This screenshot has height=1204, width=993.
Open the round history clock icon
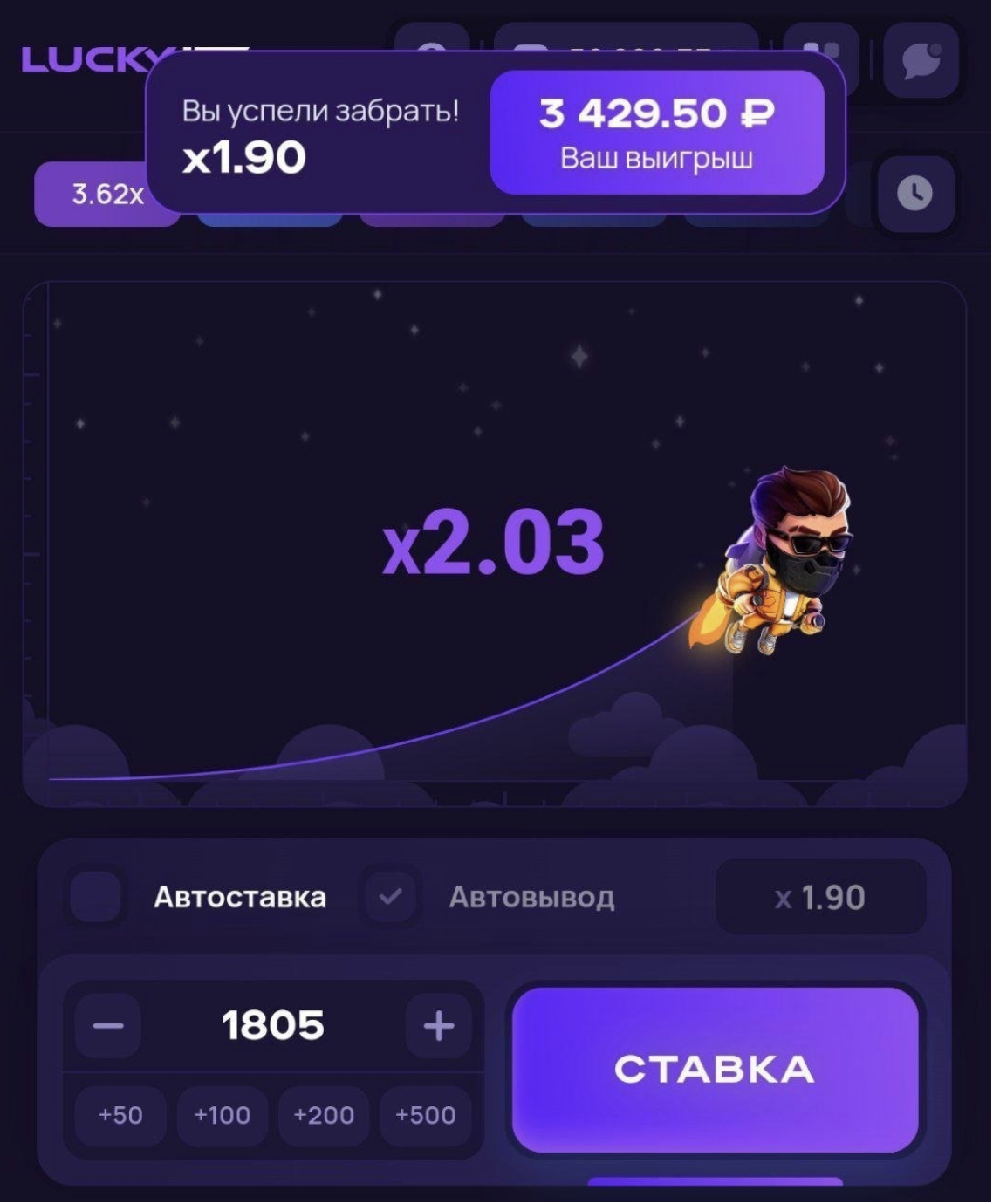tap(914, 193)
